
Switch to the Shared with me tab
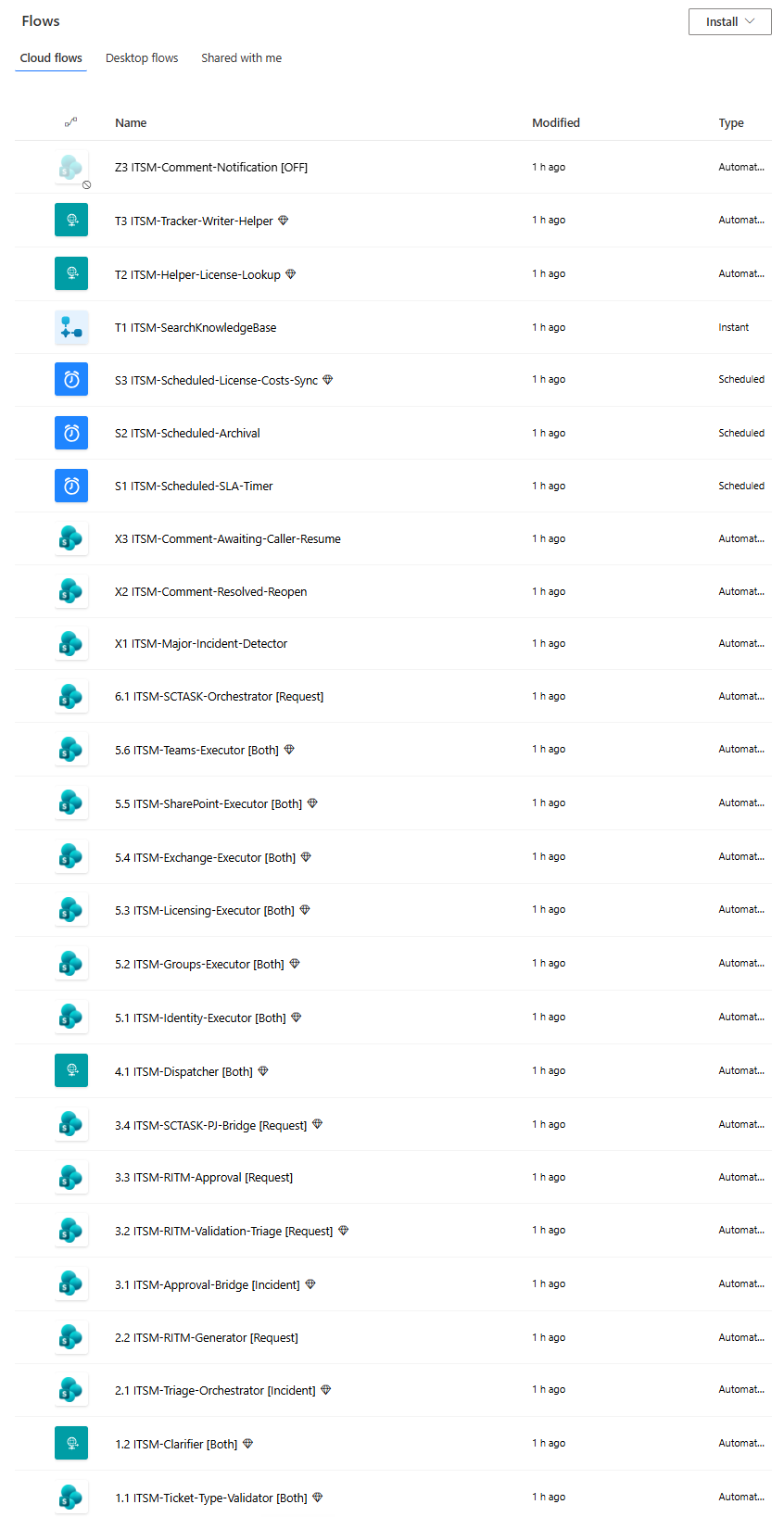click(x=241, y=57)
